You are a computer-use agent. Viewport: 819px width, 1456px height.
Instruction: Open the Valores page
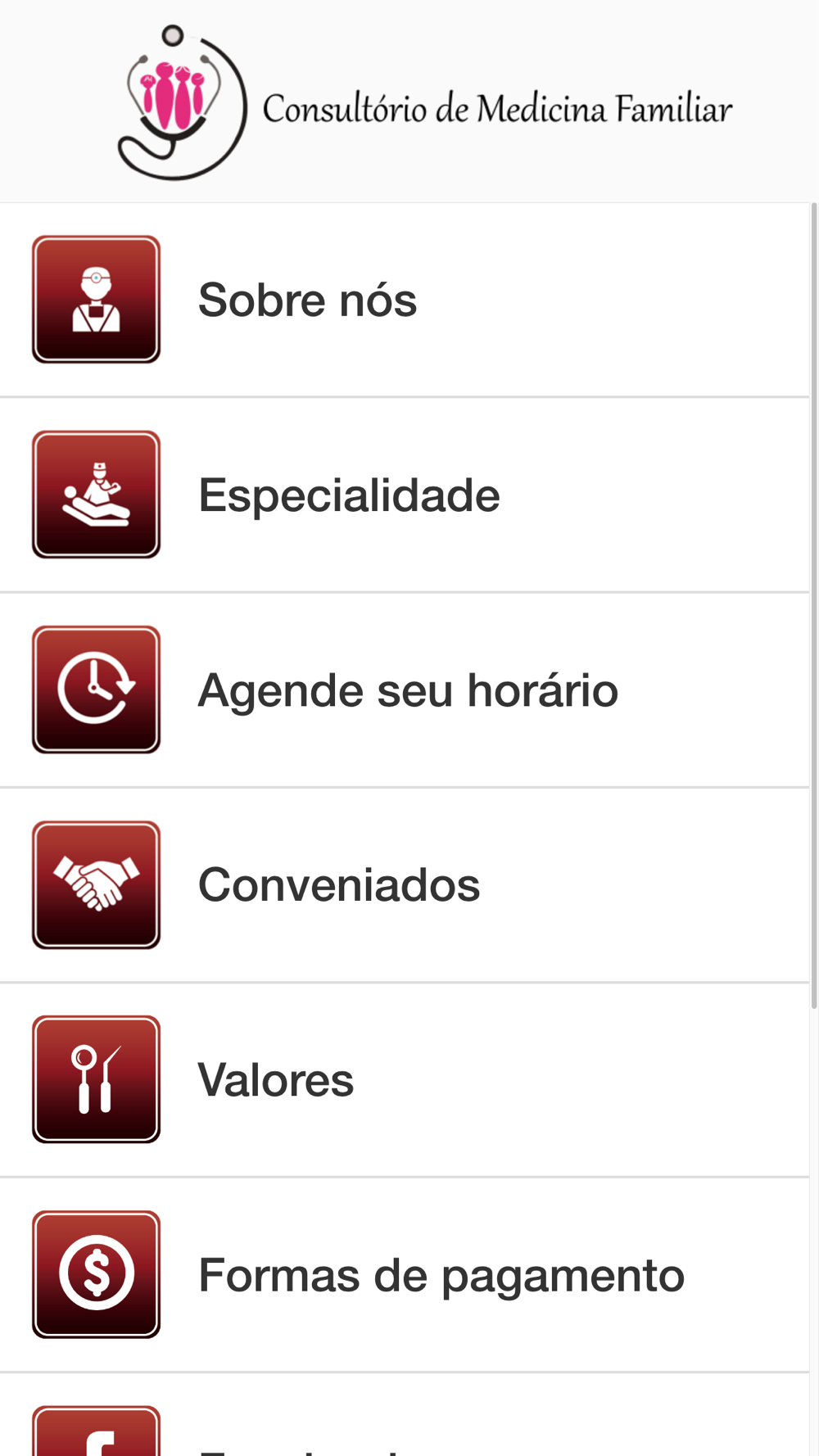[405, 1079]
